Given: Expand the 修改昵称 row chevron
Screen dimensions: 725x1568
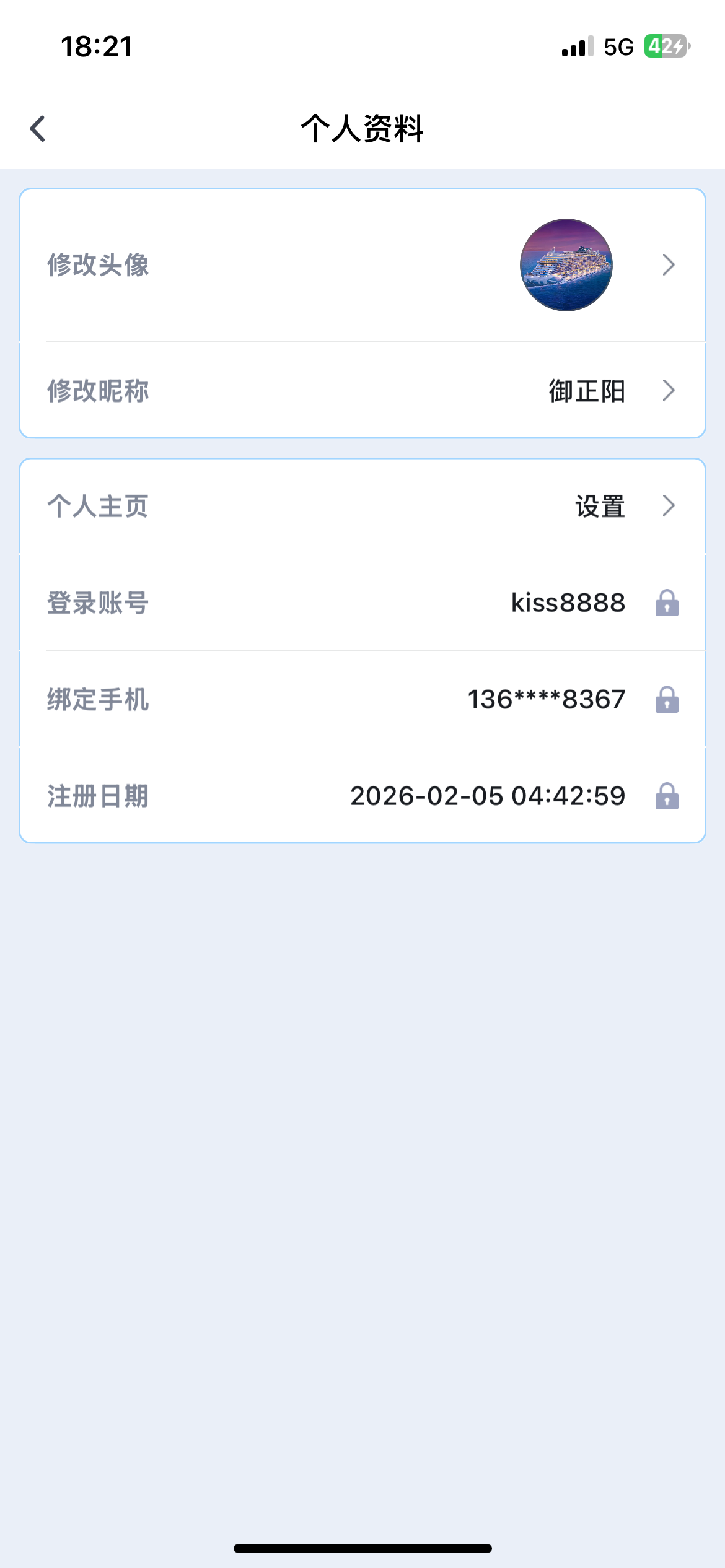Looking at the screenshot, I should [x=669, y=390].
